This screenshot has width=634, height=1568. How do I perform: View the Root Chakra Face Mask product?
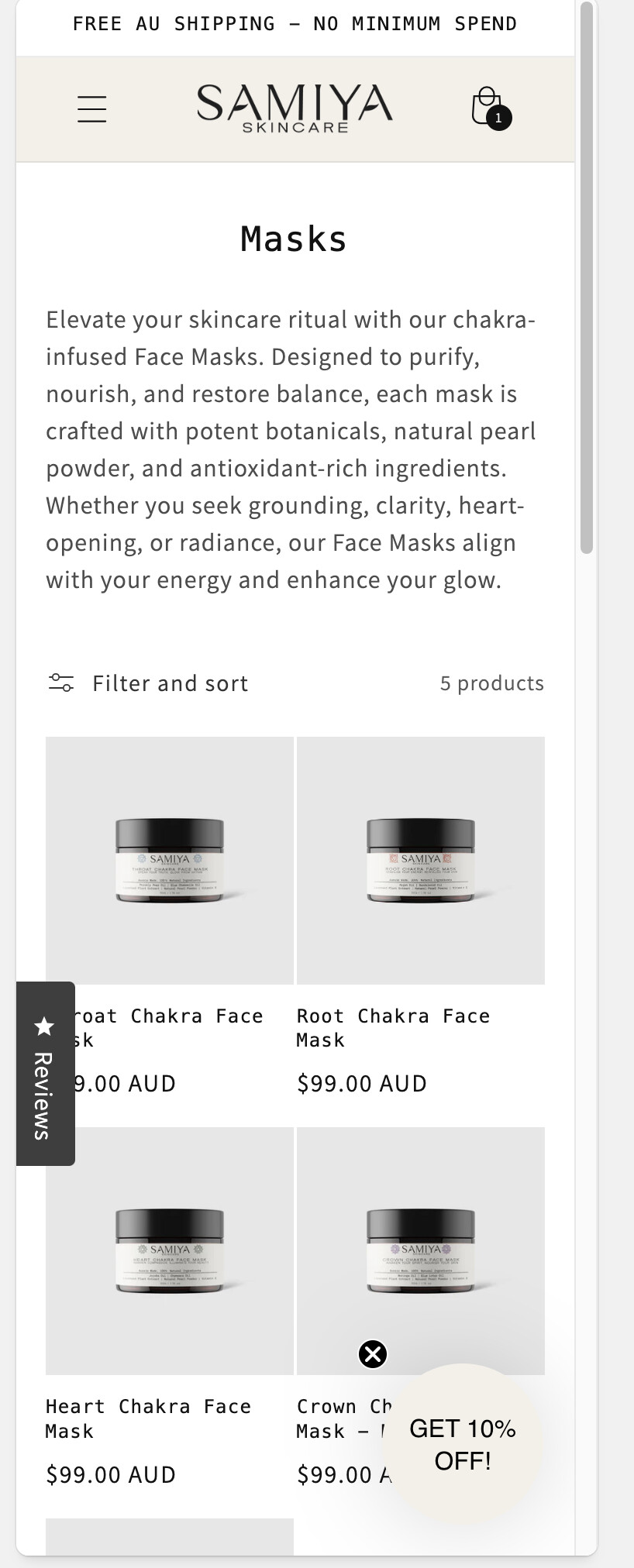coord(420,861)
